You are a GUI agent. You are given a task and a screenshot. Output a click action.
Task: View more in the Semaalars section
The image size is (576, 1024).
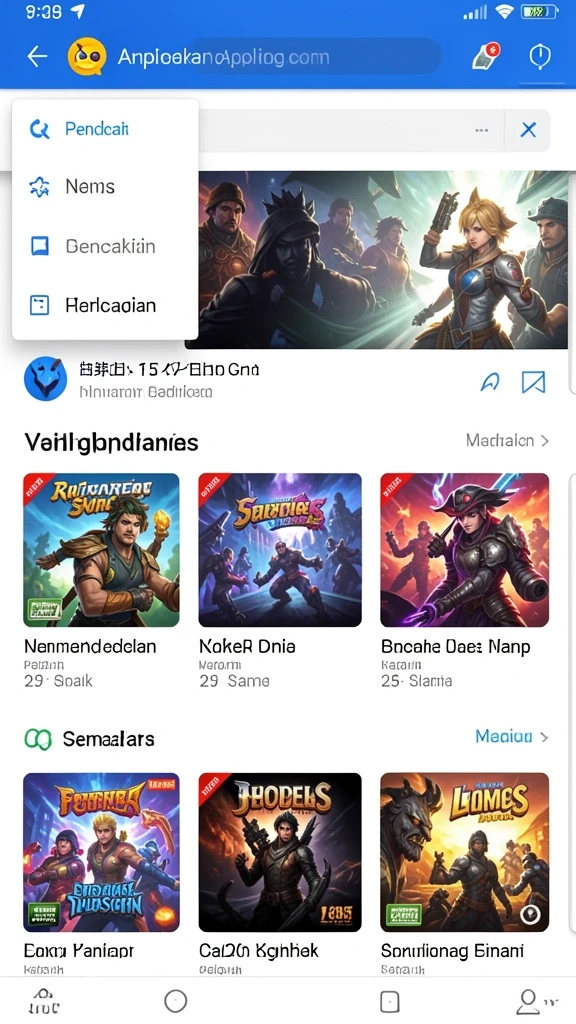(x=511, y=737)
